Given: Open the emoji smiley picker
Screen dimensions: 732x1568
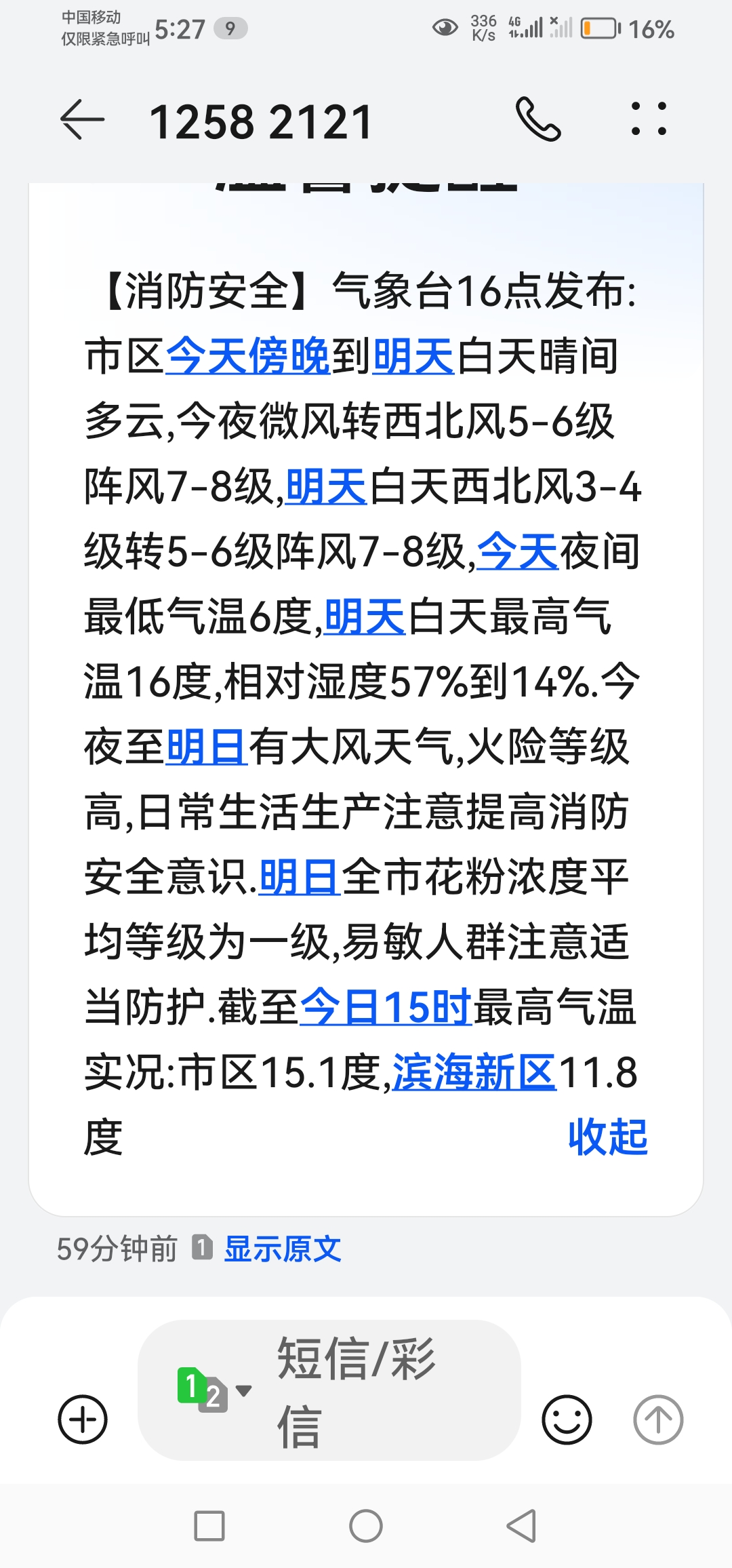Looking at the screenshot, I should (x=567, y=1419).
